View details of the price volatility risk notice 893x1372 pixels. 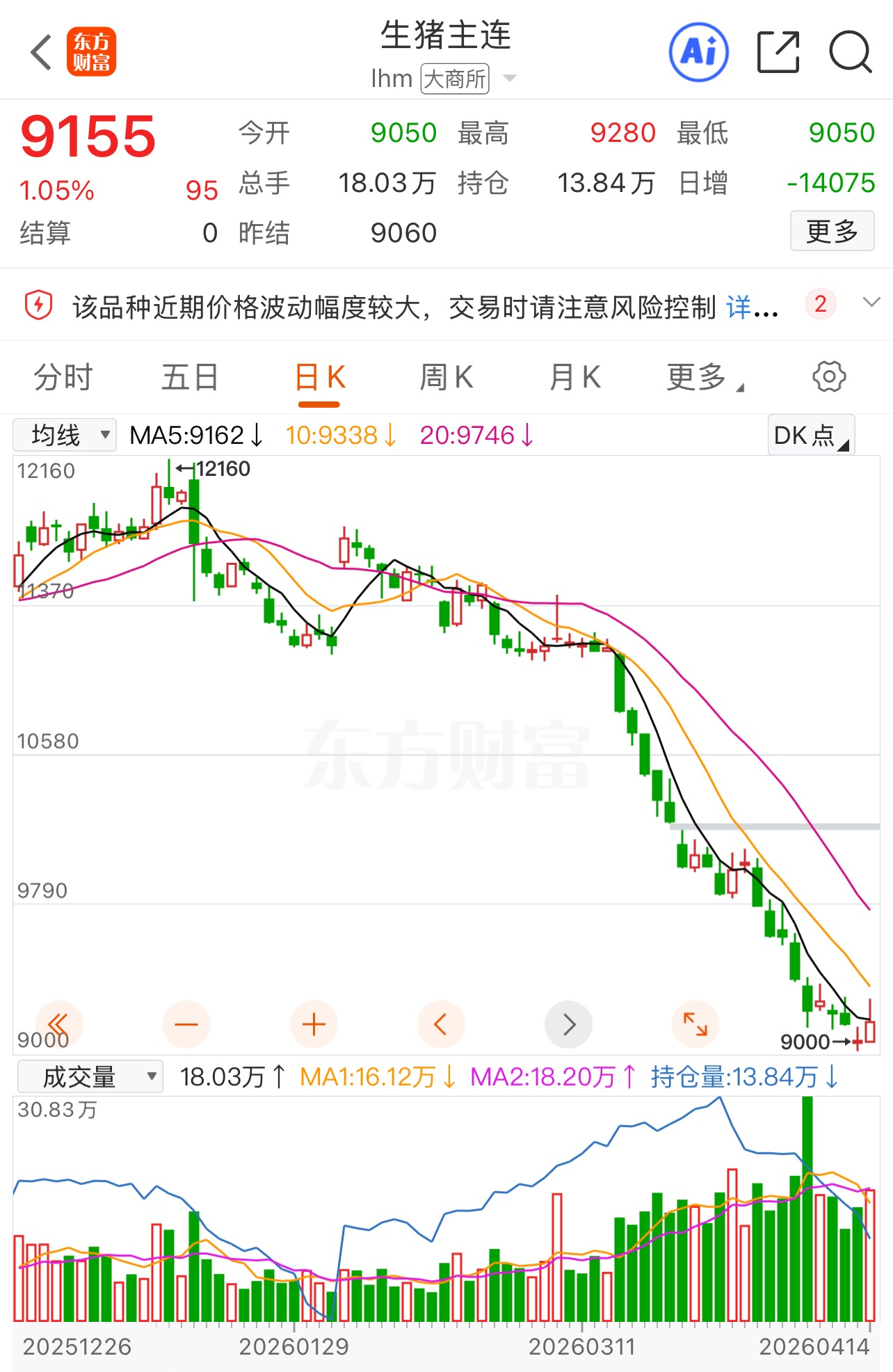tap(751, 307)
